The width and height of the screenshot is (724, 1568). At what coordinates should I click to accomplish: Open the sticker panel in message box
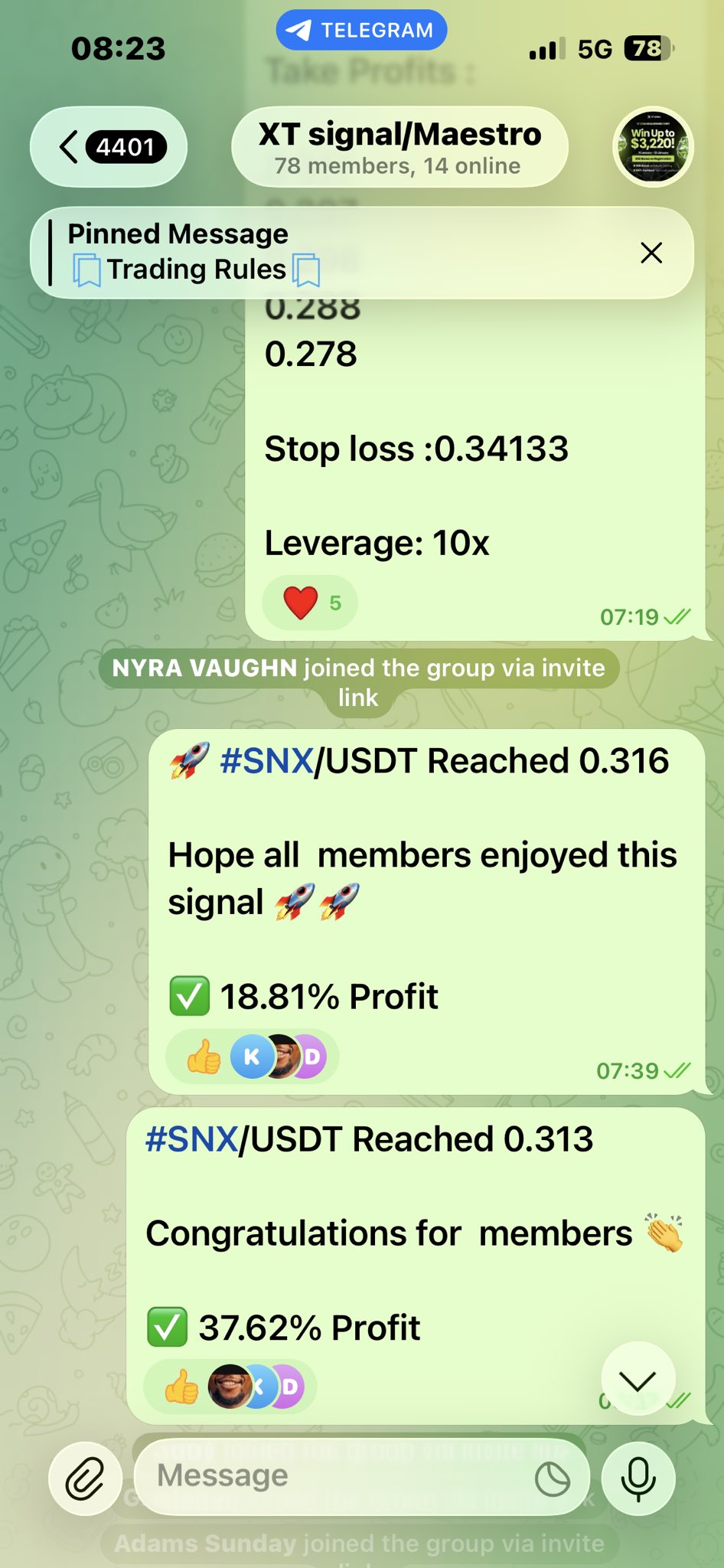[x=552, y=1478]
